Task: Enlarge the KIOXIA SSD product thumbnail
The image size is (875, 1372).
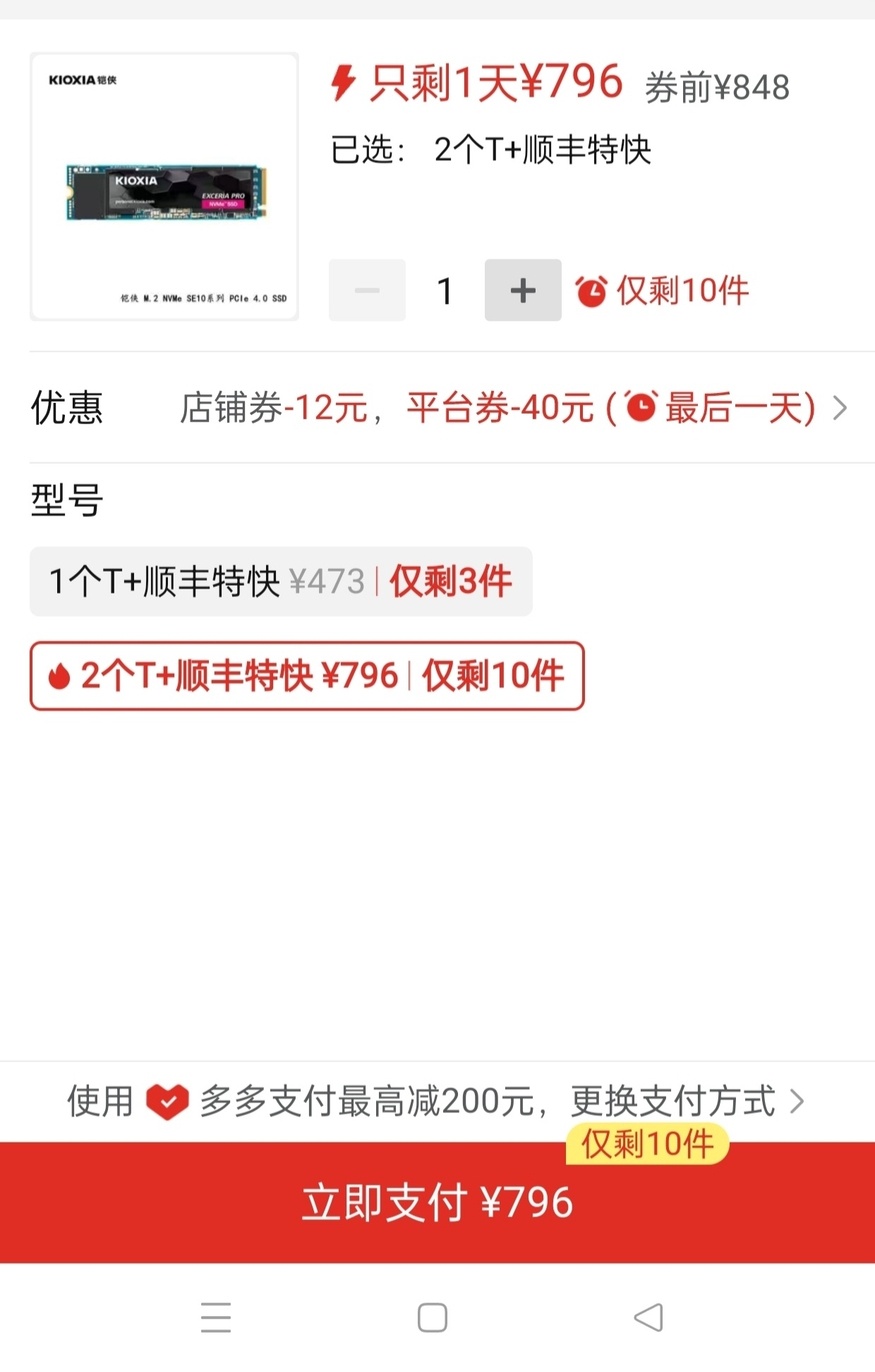Action: (164, 186)
